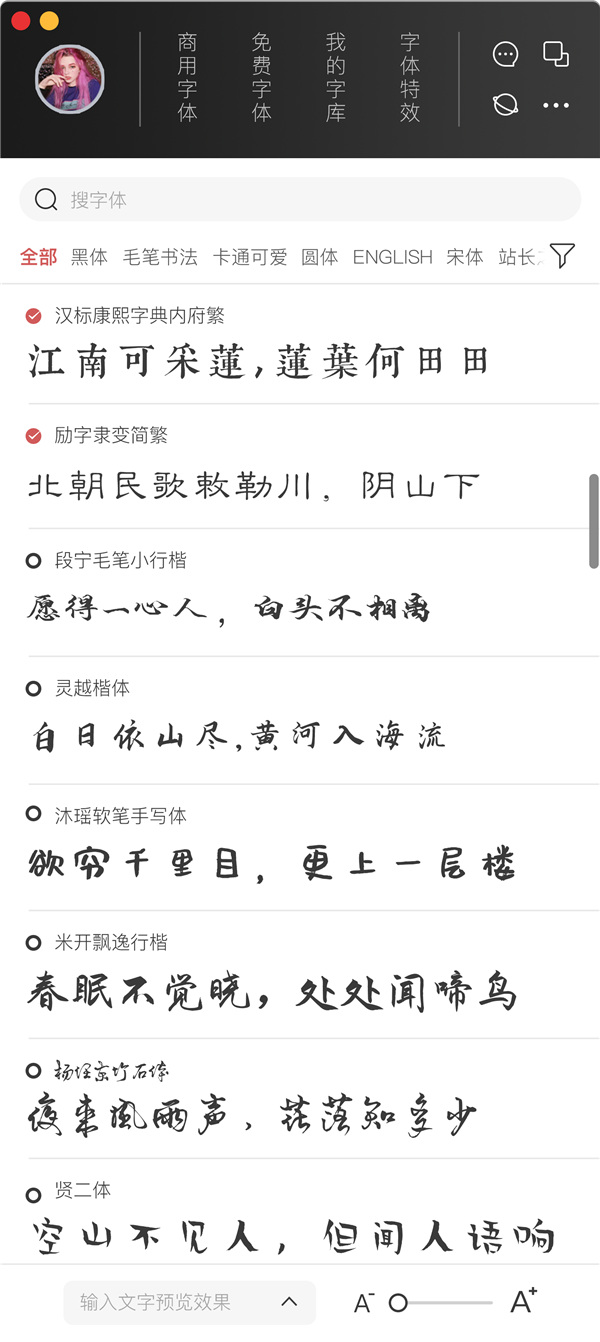Uncheck the 汉标康熙字典内府繁 font
Viewport: 600px width, 1342px height.
34,316
